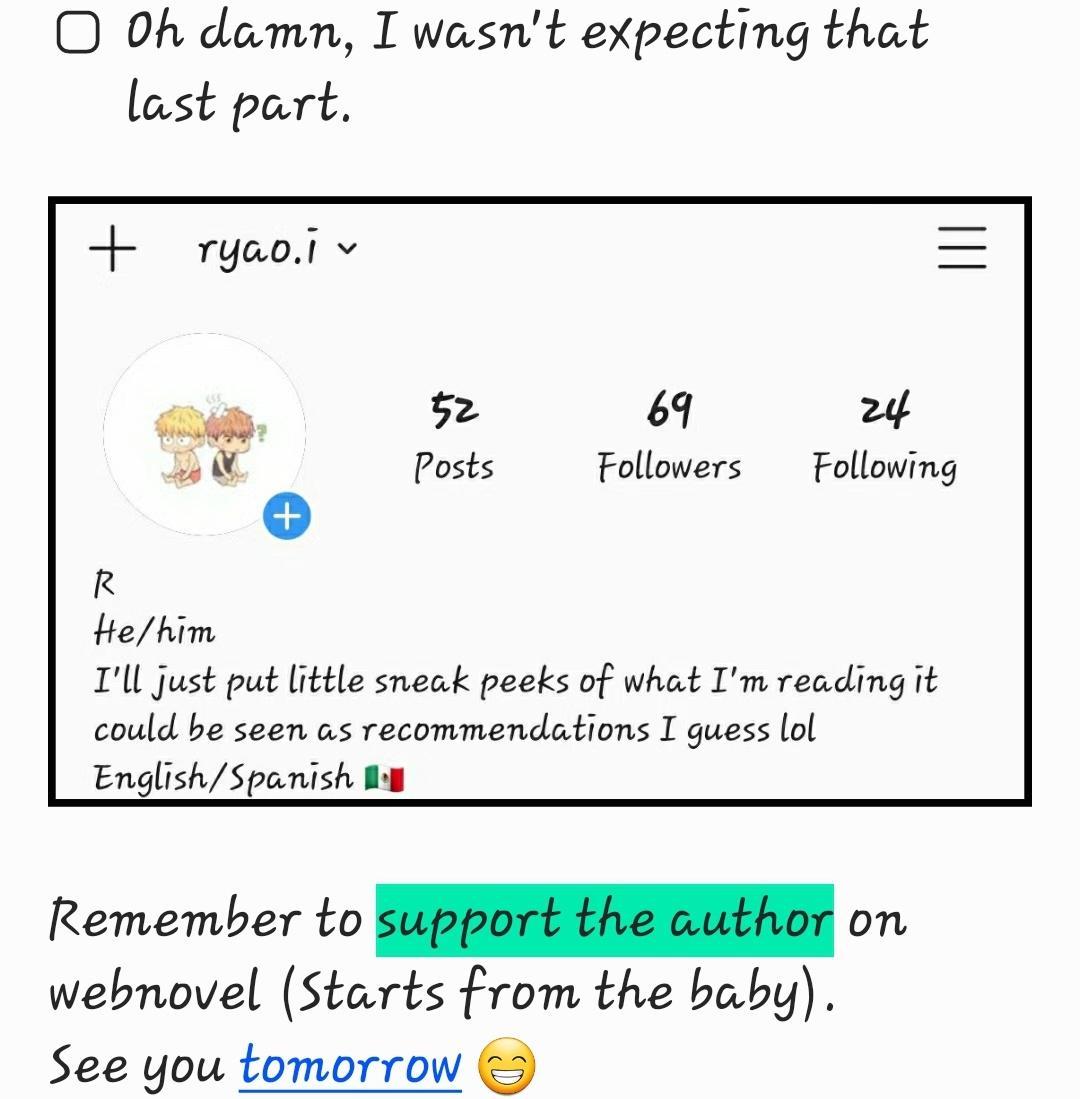Check the 'Oh damn, I wasn't expecting' checkbox

coord(78,35)
